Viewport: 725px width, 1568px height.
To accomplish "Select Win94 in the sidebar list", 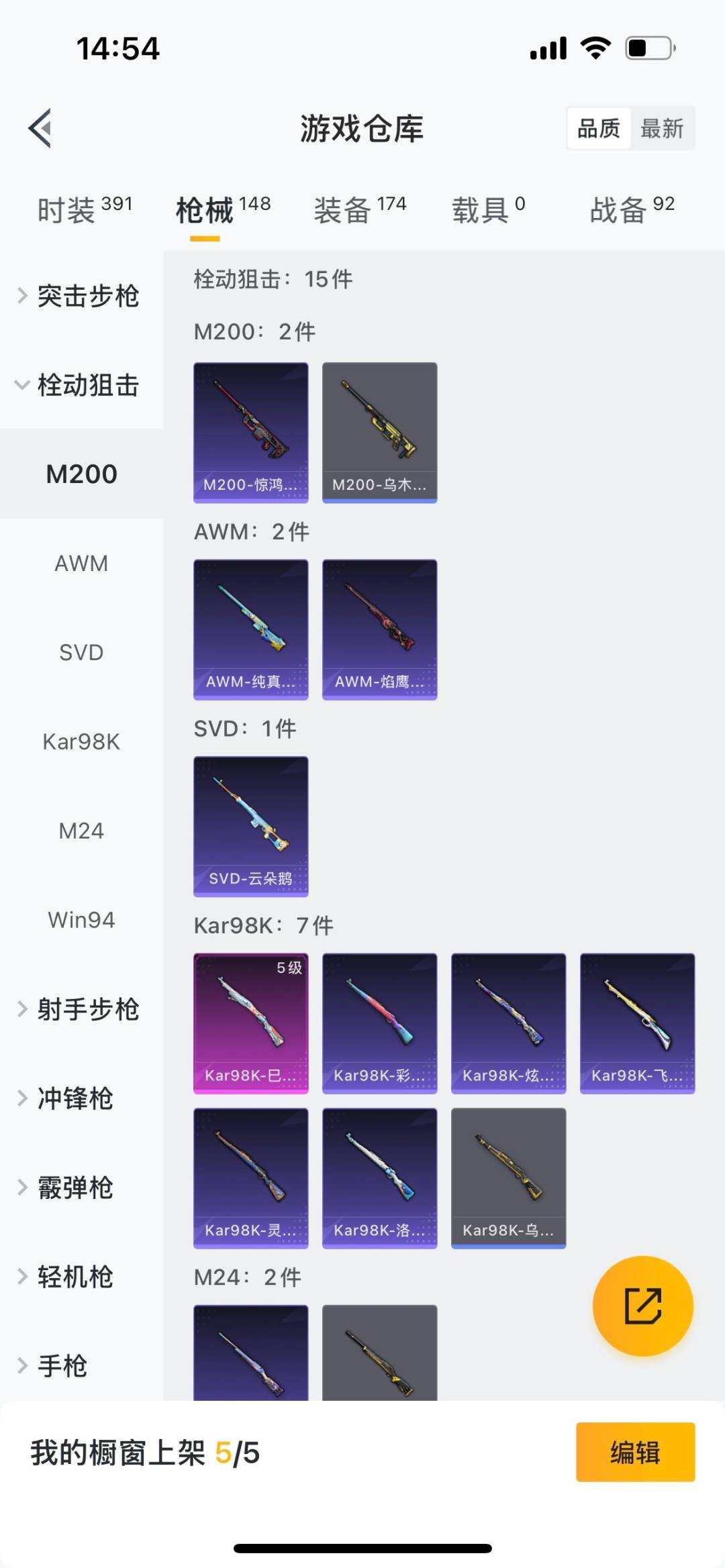I will 81,920.
